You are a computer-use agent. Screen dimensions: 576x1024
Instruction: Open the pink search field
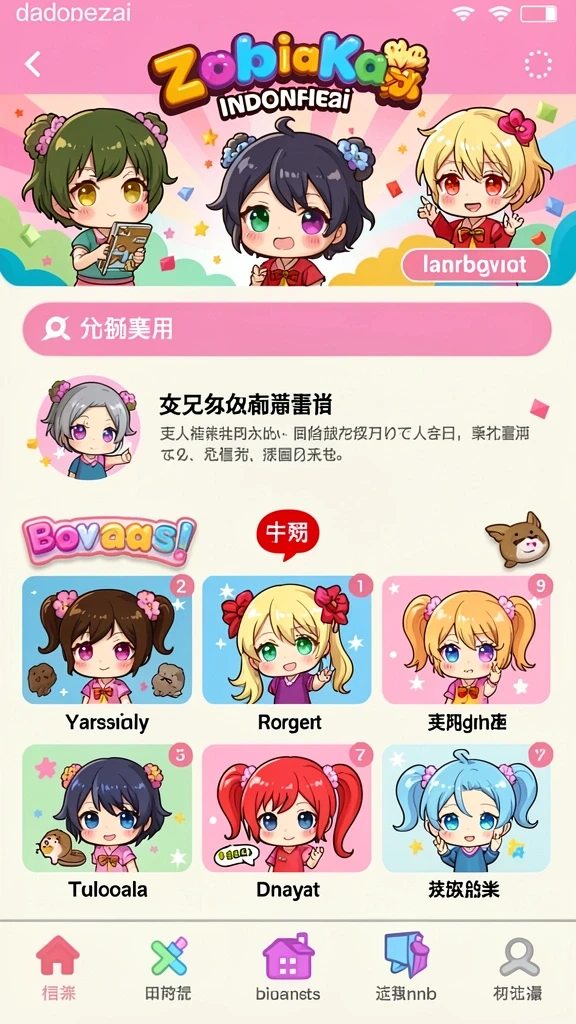click(x=287, y=328)
